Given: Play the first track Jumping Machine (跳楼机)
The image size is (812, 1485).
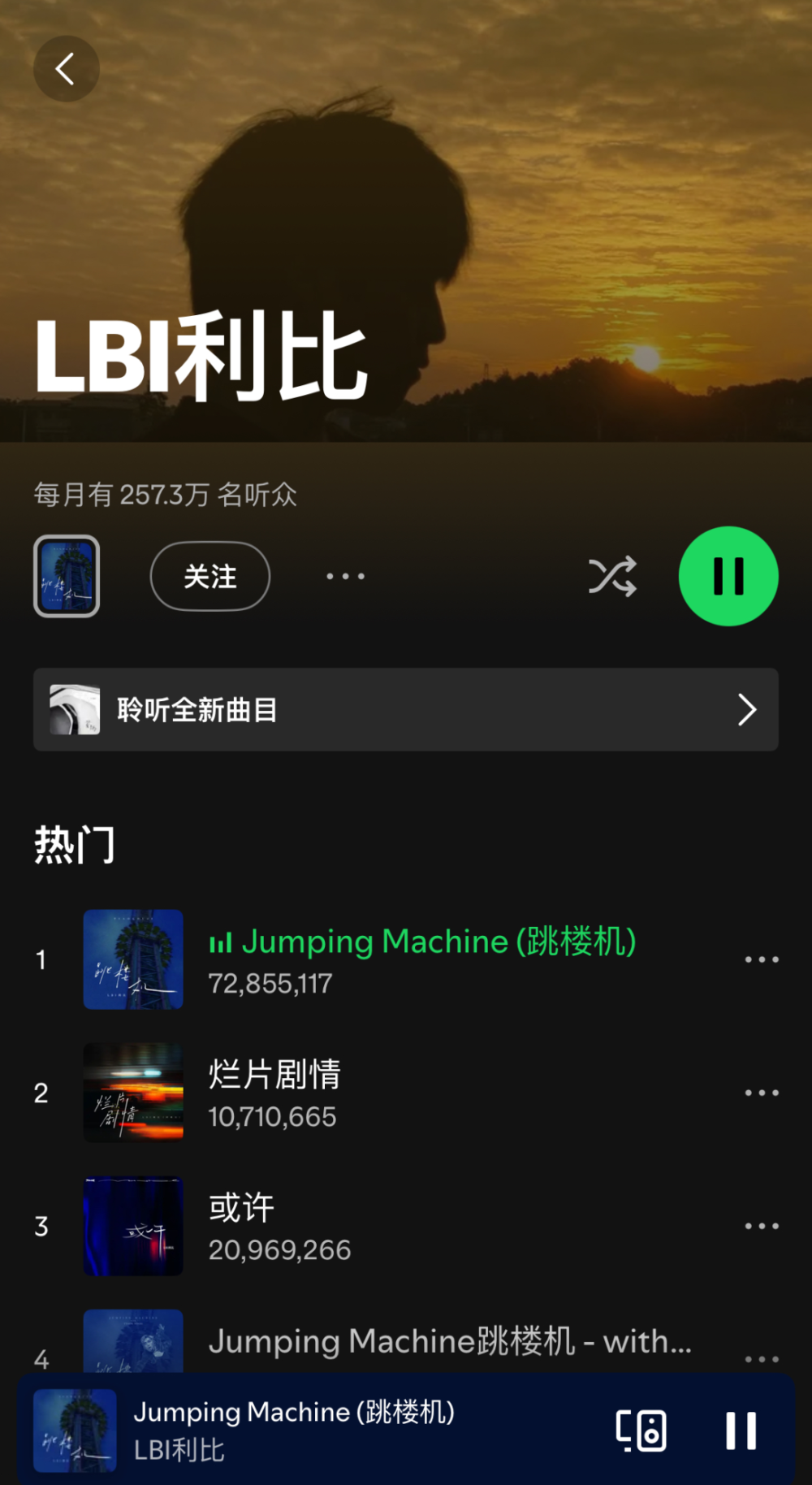Looking at the screenshot, I should coord(422,959).
